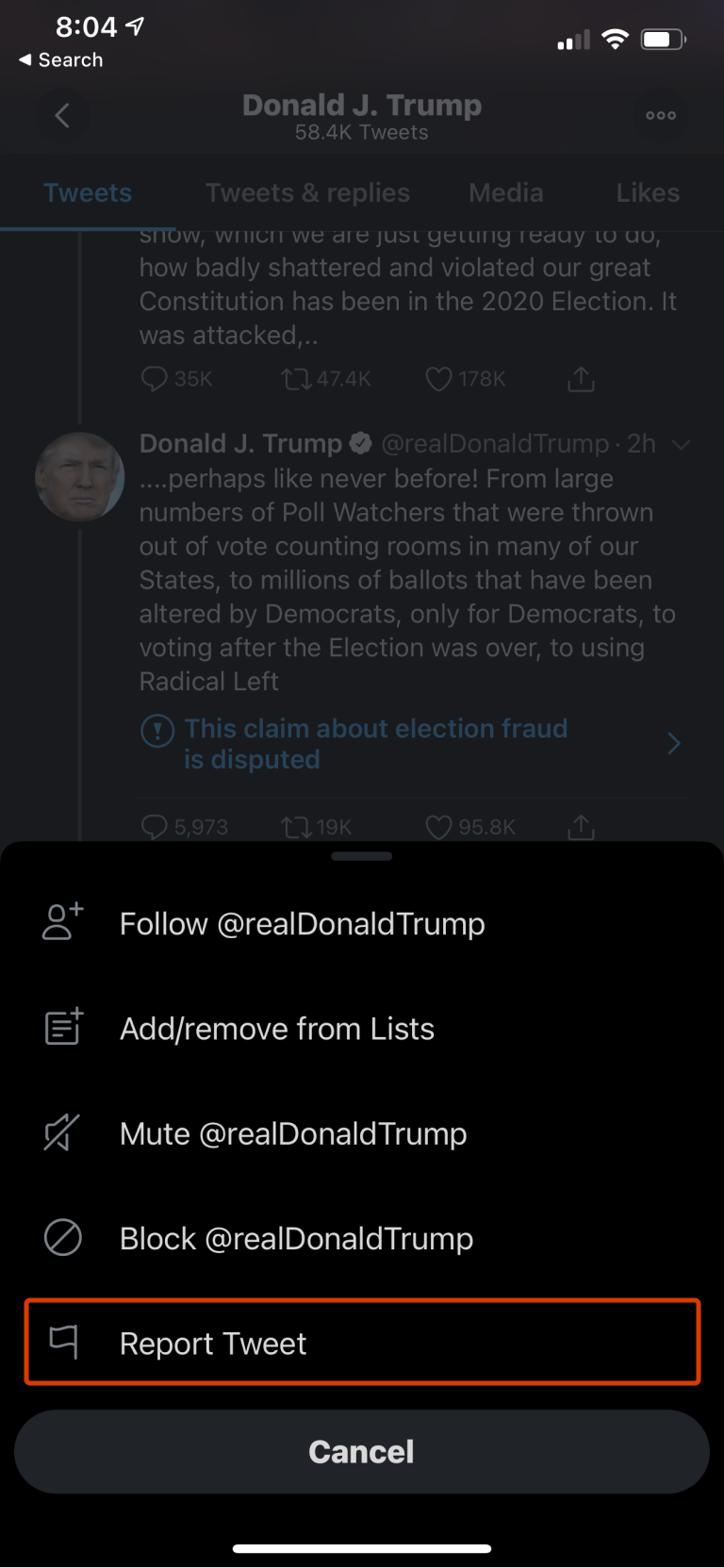The height and width of the screenshot is (1568, 724).
Task: Select Add/remove from Lists
Action: click(276, 1029)
